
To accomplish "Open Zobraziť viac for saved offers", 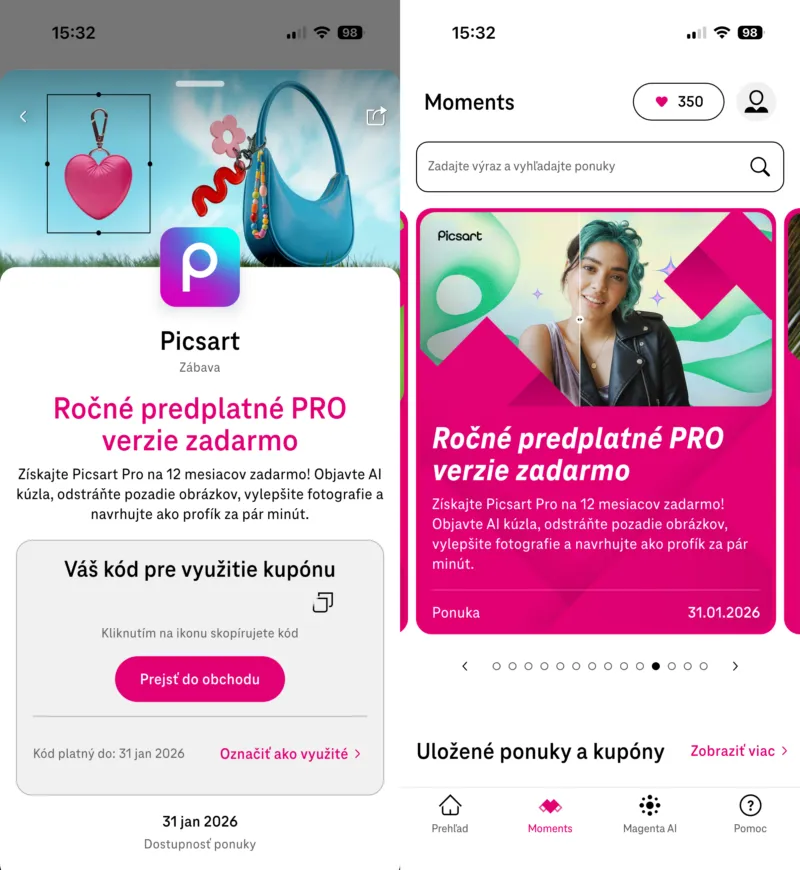I will click(739, 751).
